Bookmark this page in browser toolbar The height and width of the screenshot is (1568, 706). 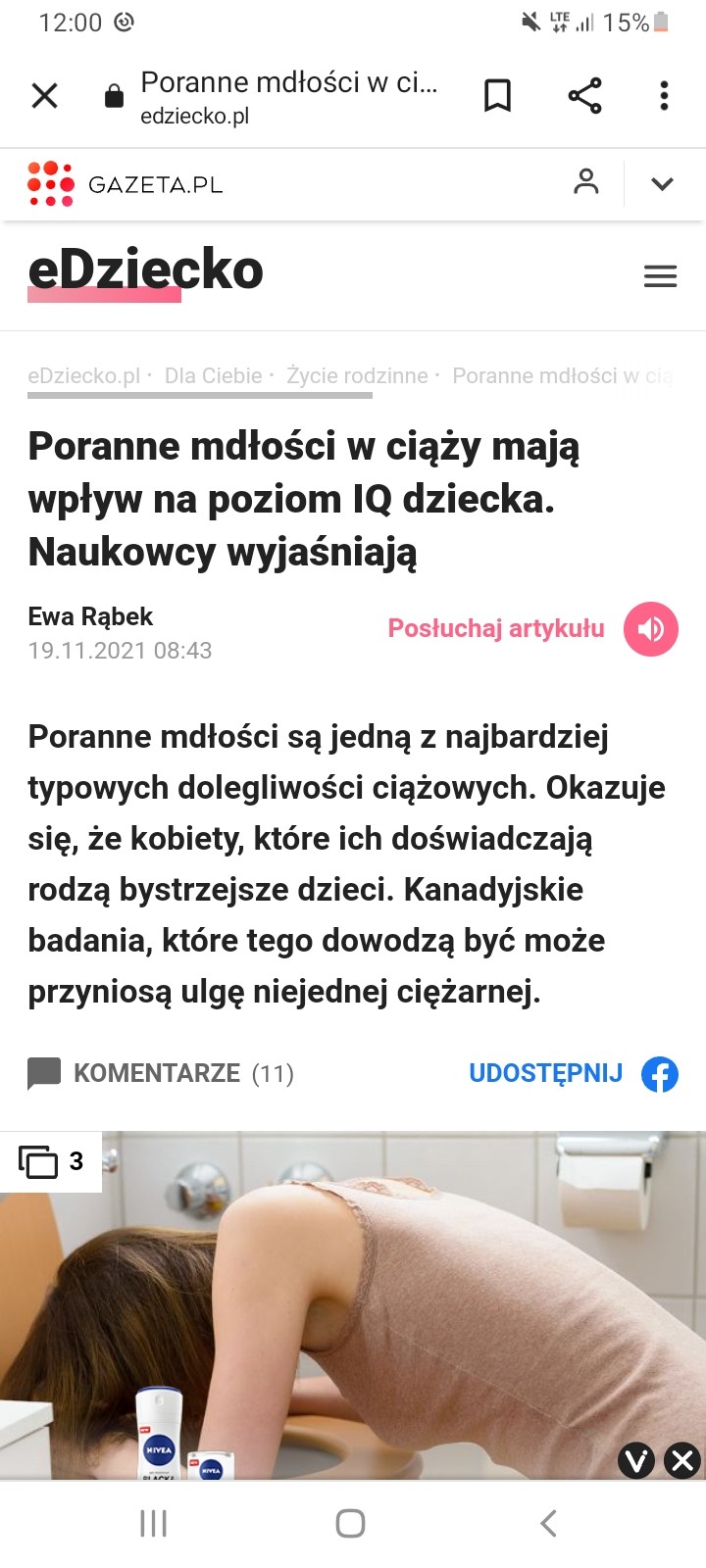pyautogui.click(x=497, y=96)
